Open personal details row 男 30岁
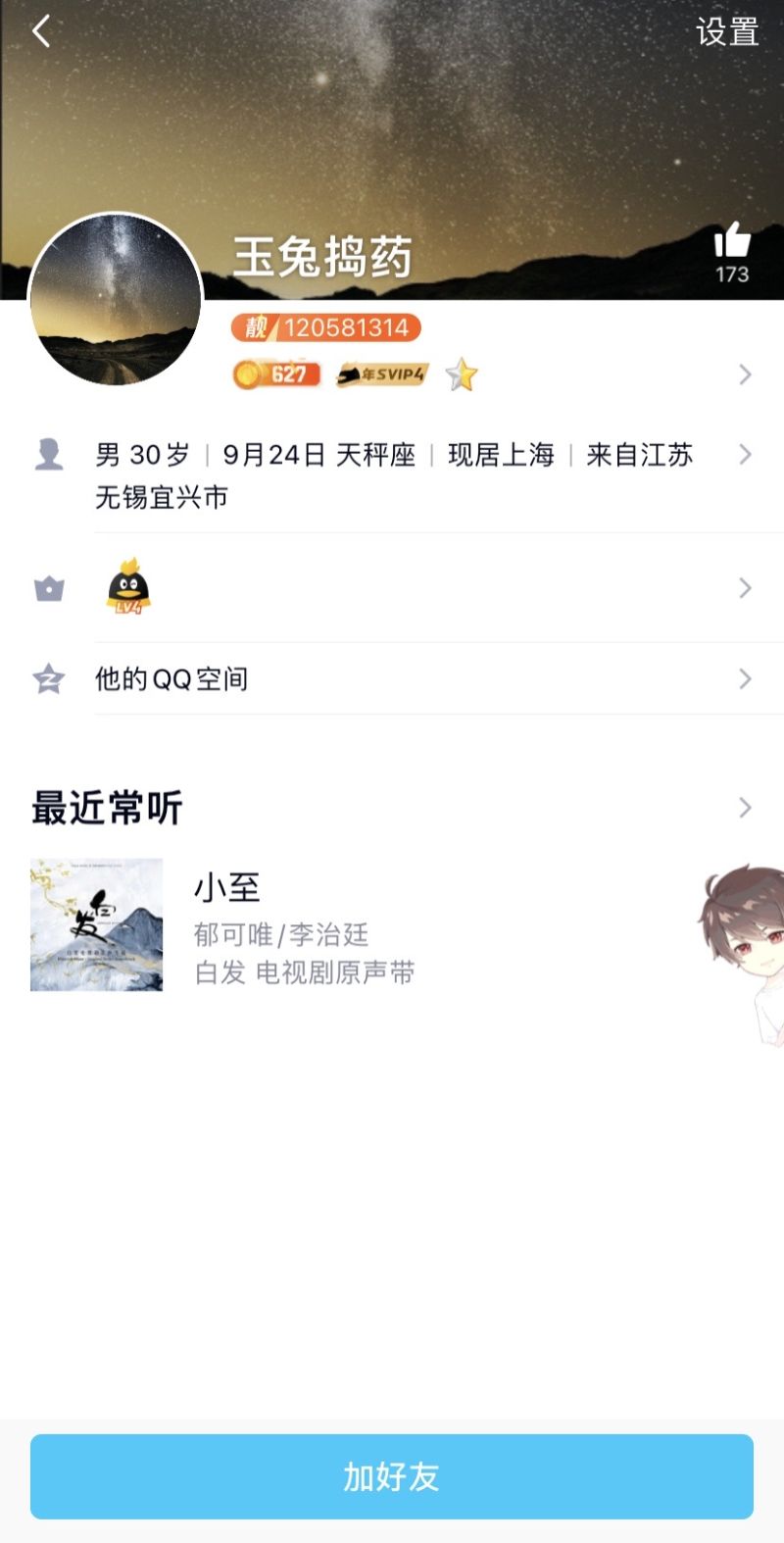The height and width of the screenshot is (1543, 784). [x=392, y=475]
